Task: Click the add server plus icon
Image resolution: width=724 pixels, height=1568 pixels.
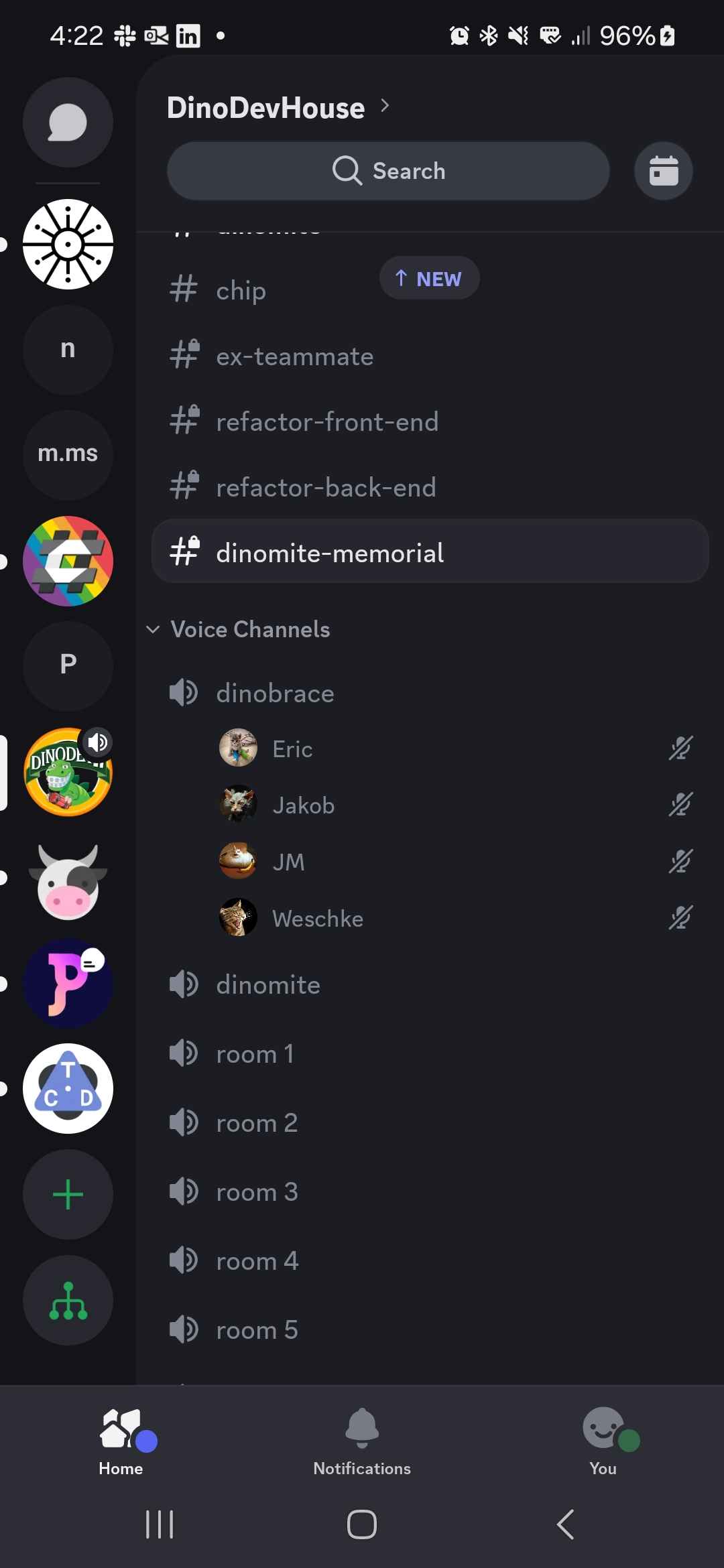Action: point(68,1193)
